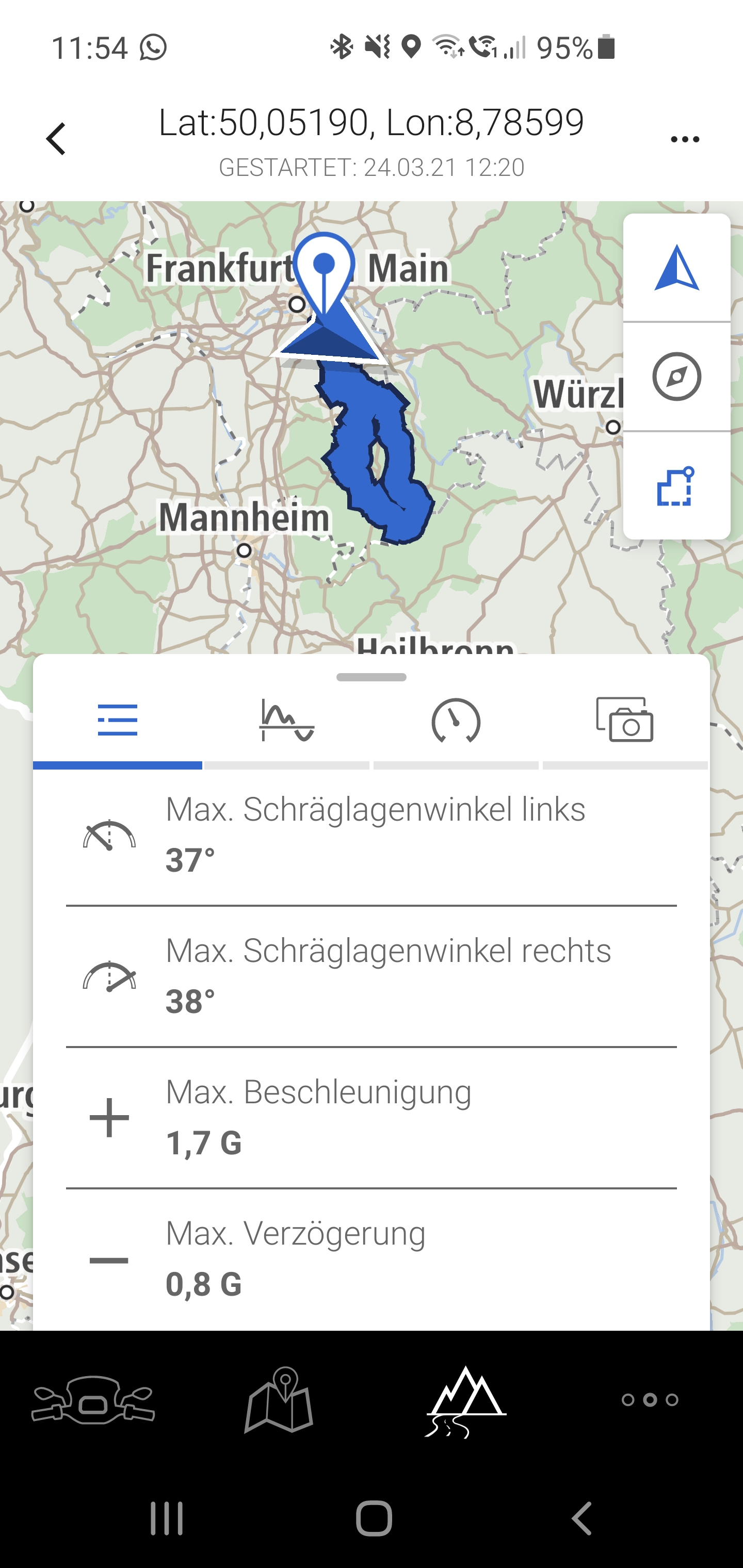Tap the system home button
Image resolution: width=743 pixels, height=1568 pixels.
(374, 1517)
